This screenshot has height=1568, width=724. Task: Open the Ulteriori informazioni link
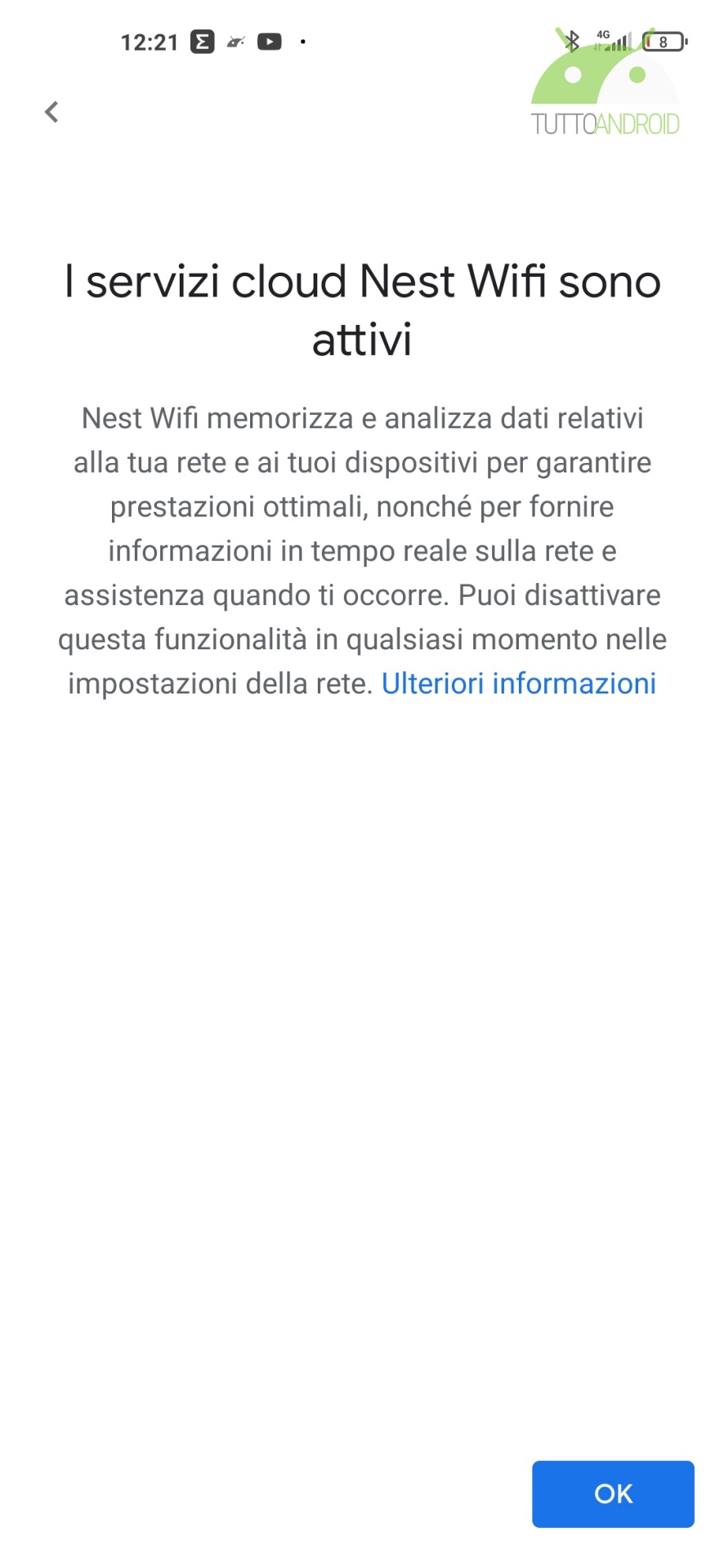[519, 684]
